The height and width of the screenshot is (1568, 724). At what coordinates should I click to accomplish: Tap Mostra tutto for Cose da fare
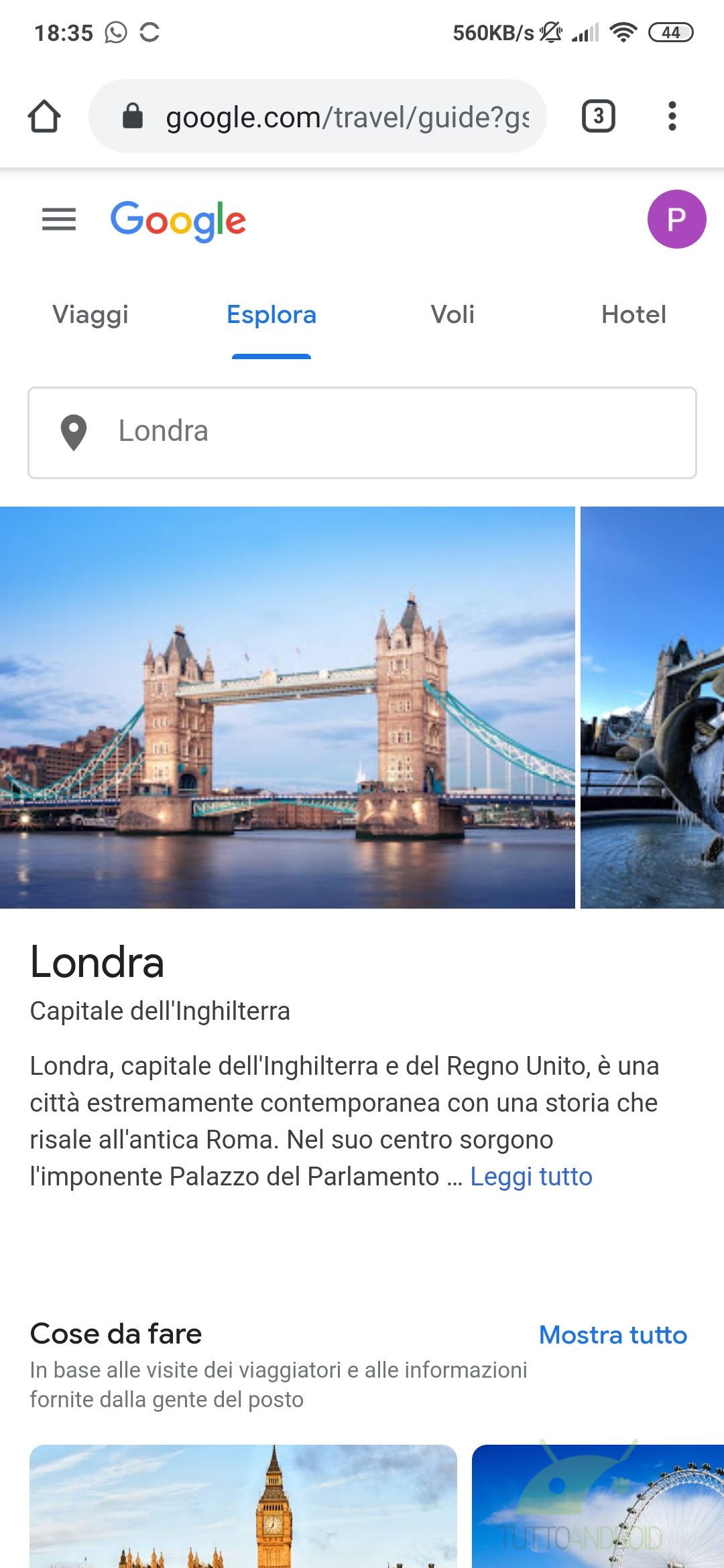613,1335
